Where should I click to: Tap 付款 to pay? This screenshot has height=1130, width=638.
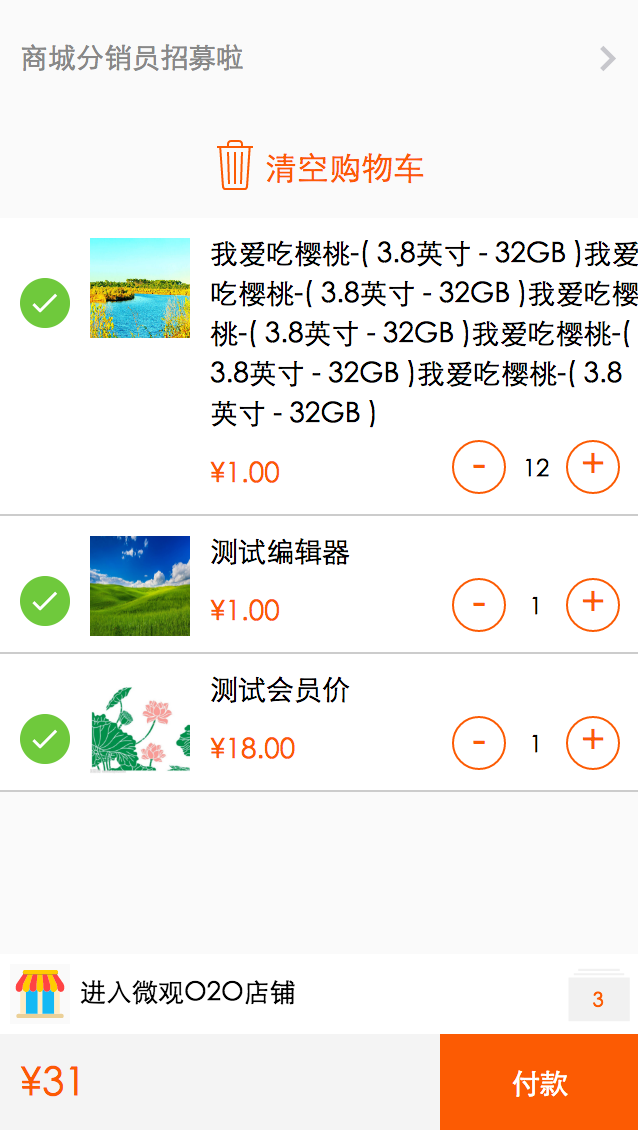click(539, 1083)
